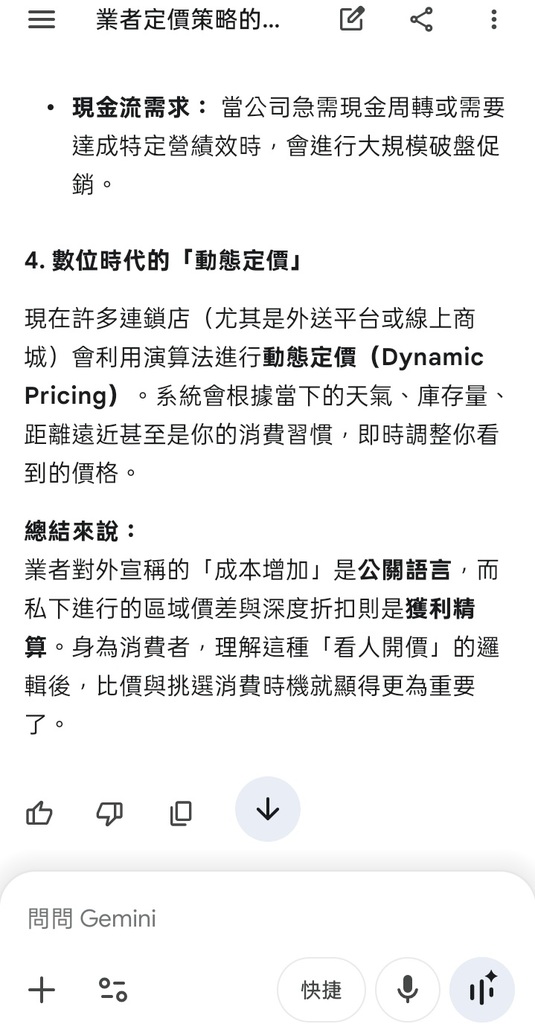Viewport: 535px width, 1024px height.
Task: Copy the response text
Action: coord(180,812)
